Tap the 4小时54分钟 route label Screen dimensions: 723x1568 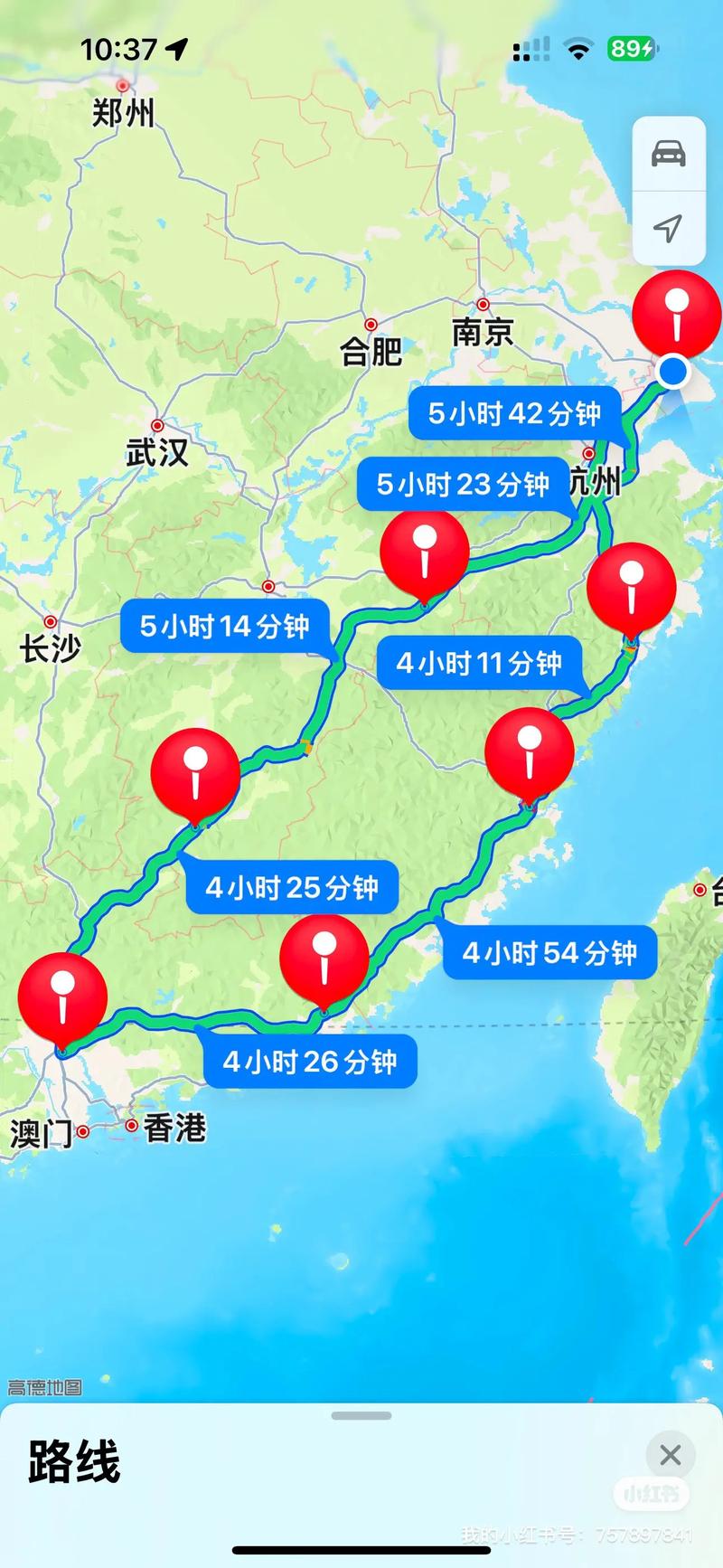pyautogui.click(x=549, y=953)
